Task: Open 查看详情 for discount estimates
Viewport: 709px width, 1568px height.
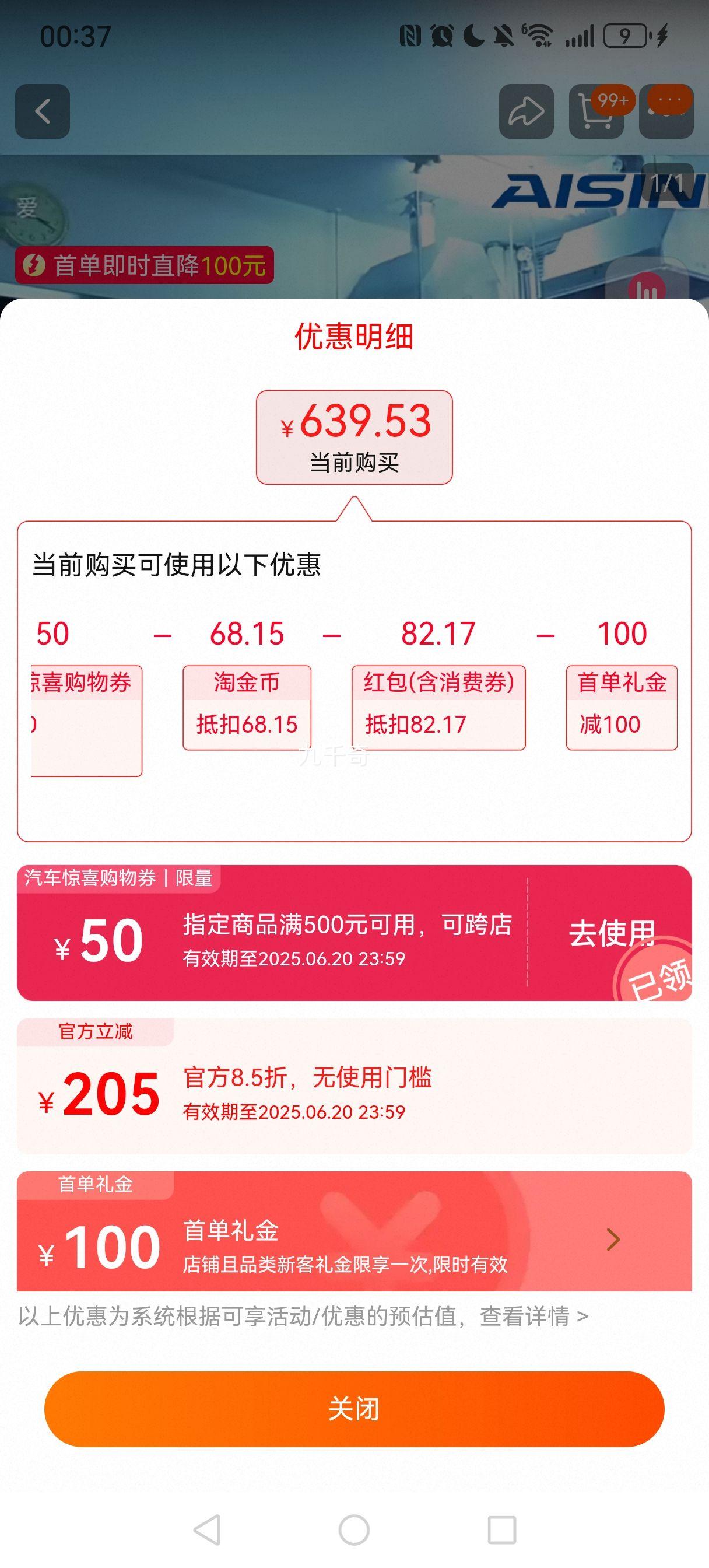Action: (533, 1317)
